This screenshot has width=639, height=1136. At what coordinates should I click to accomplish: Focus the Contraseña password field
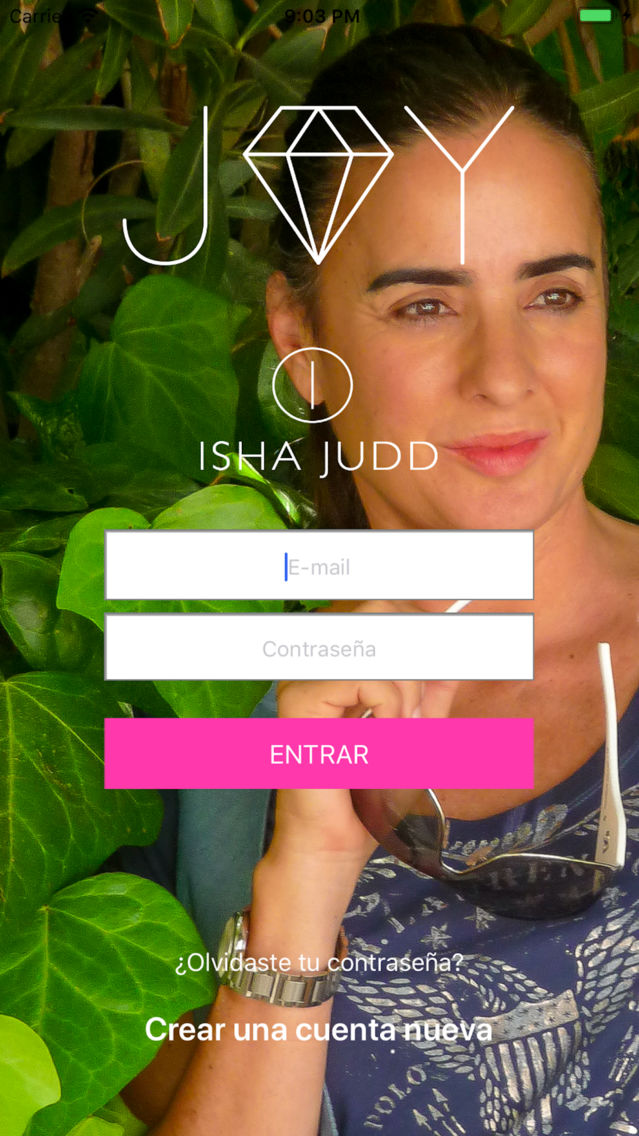pos(319,647)
